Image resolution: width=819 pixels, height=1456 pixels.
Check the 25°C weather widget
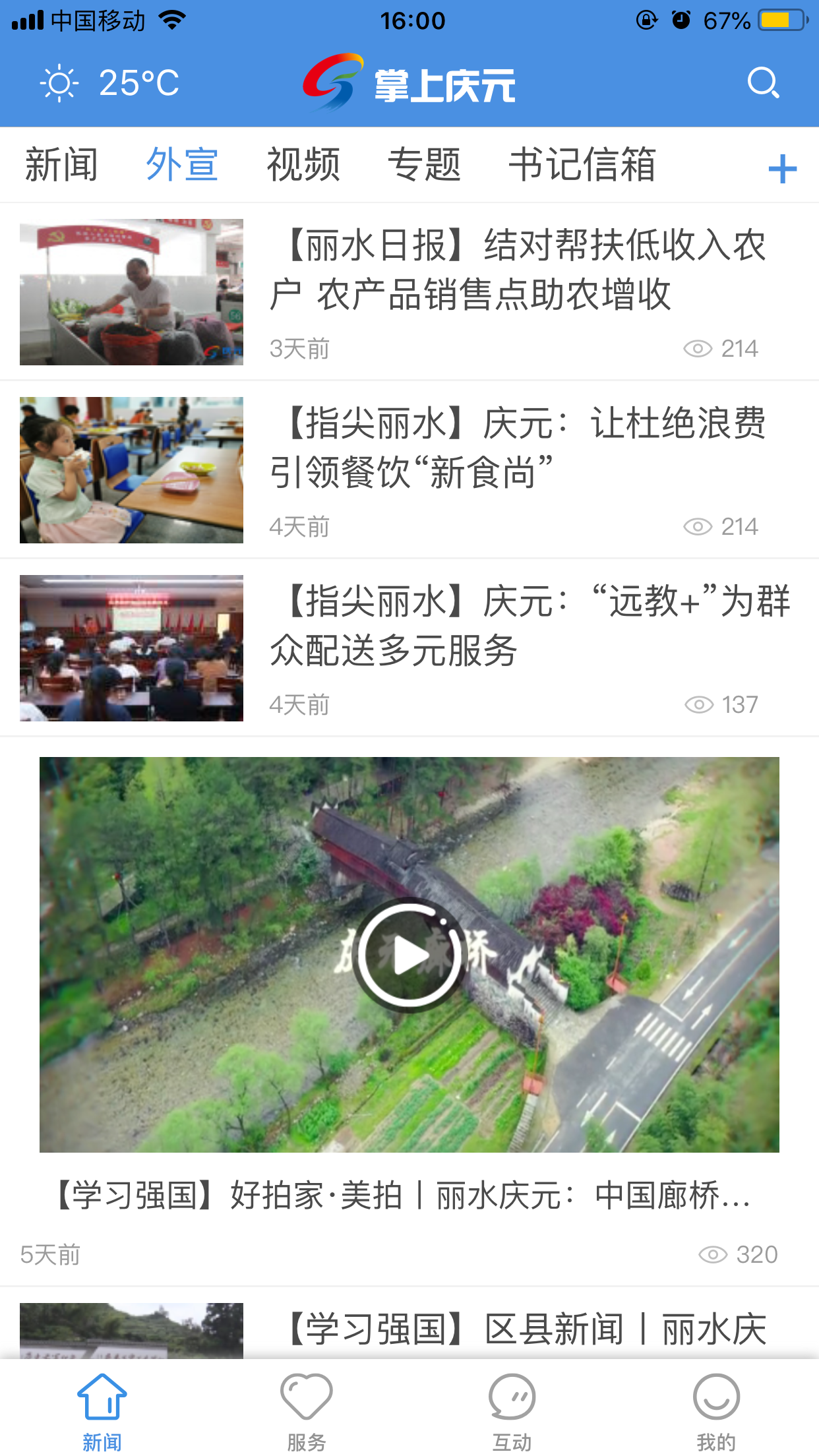[x=110, y=83]
